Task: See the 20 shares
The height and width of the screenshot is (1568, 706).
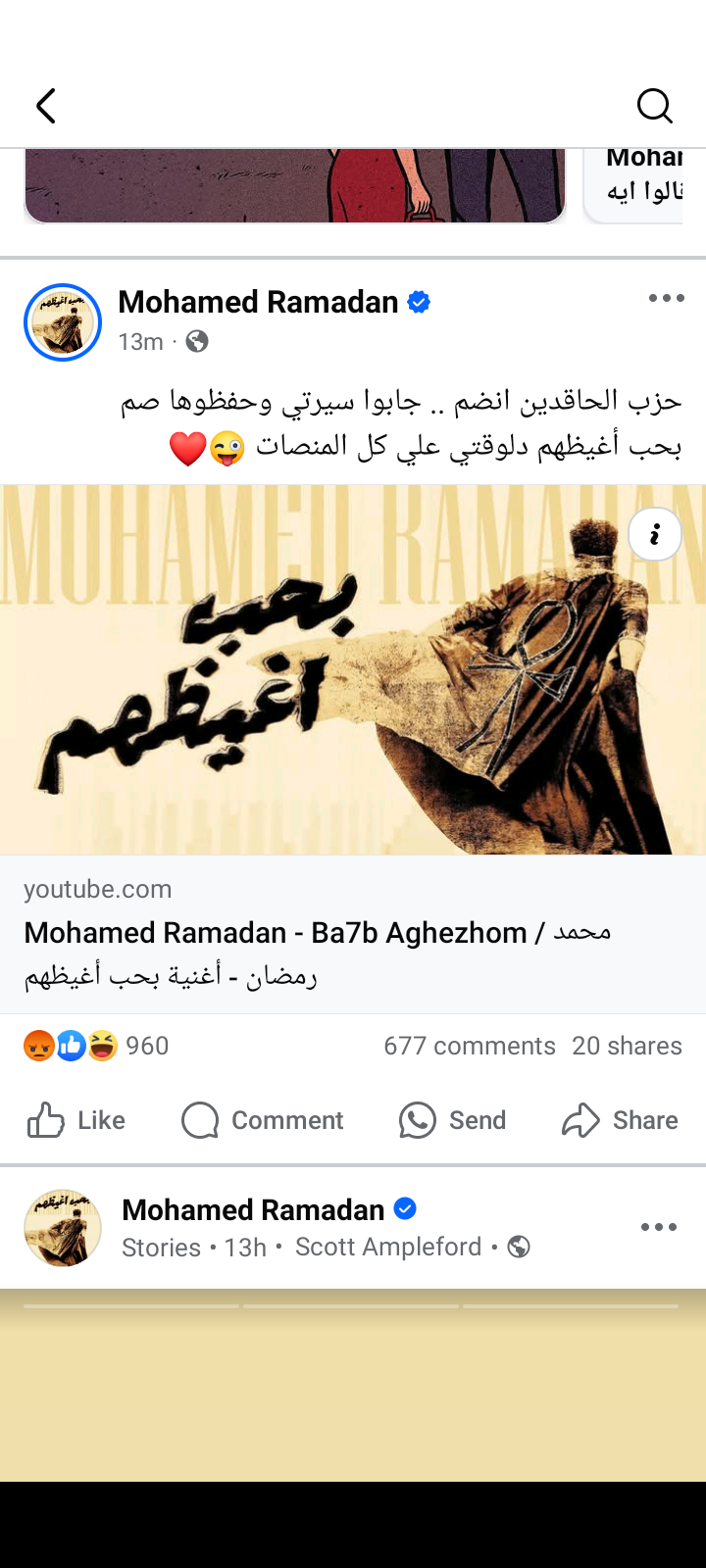Action: [x=627, y=1046]
